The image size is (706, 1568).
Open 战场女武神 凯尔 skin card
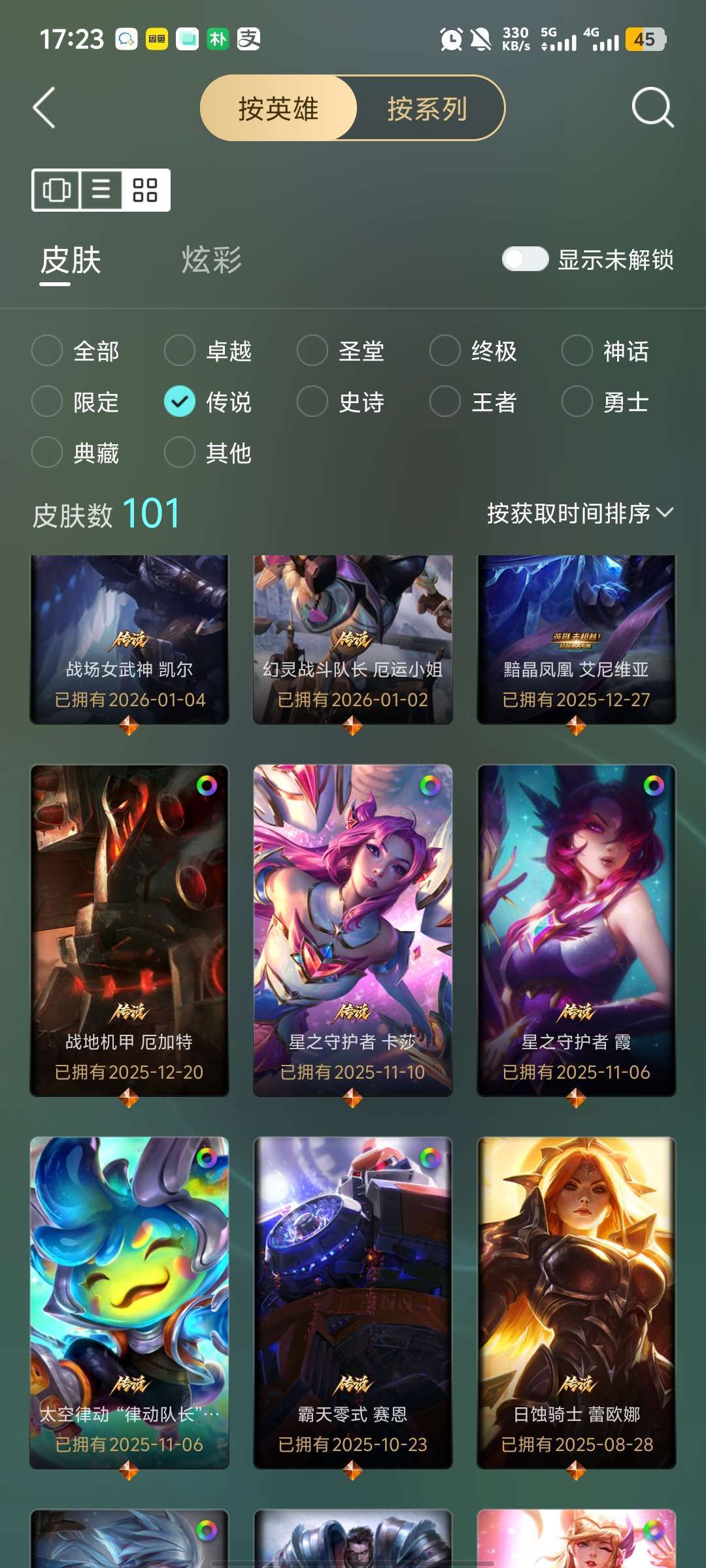(129, 640)
